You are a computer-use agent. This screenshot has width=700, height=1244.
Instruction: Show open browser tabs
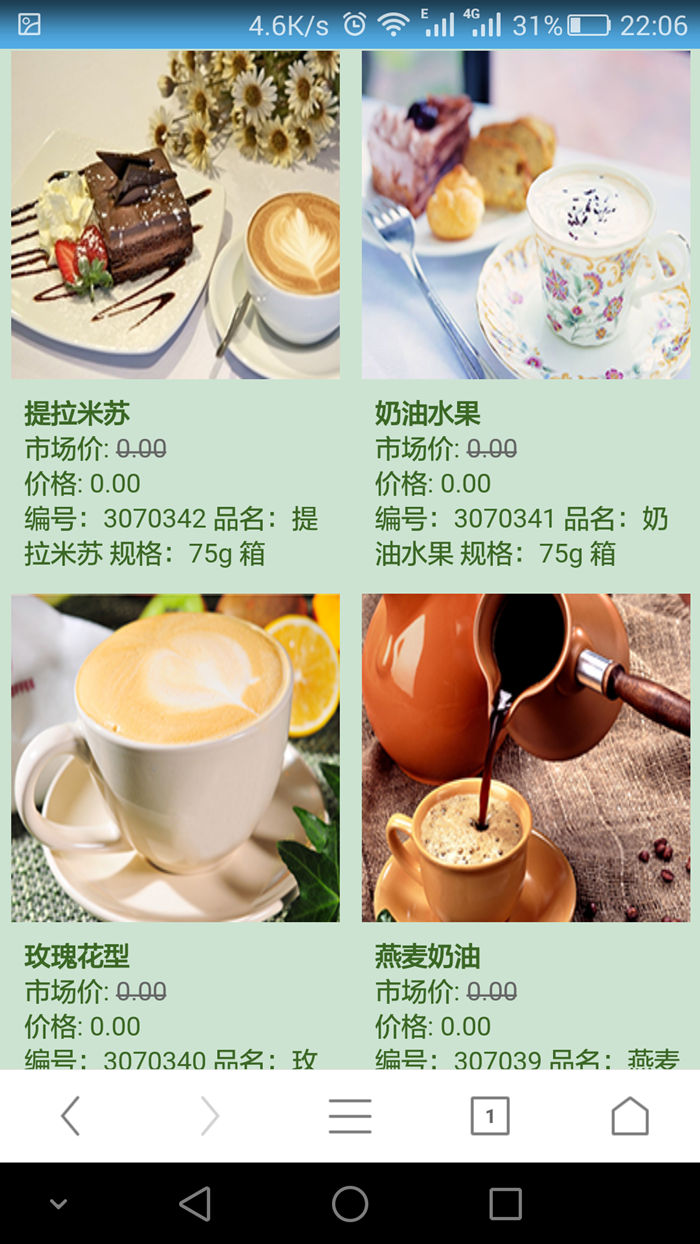[x=490, y=1116]
